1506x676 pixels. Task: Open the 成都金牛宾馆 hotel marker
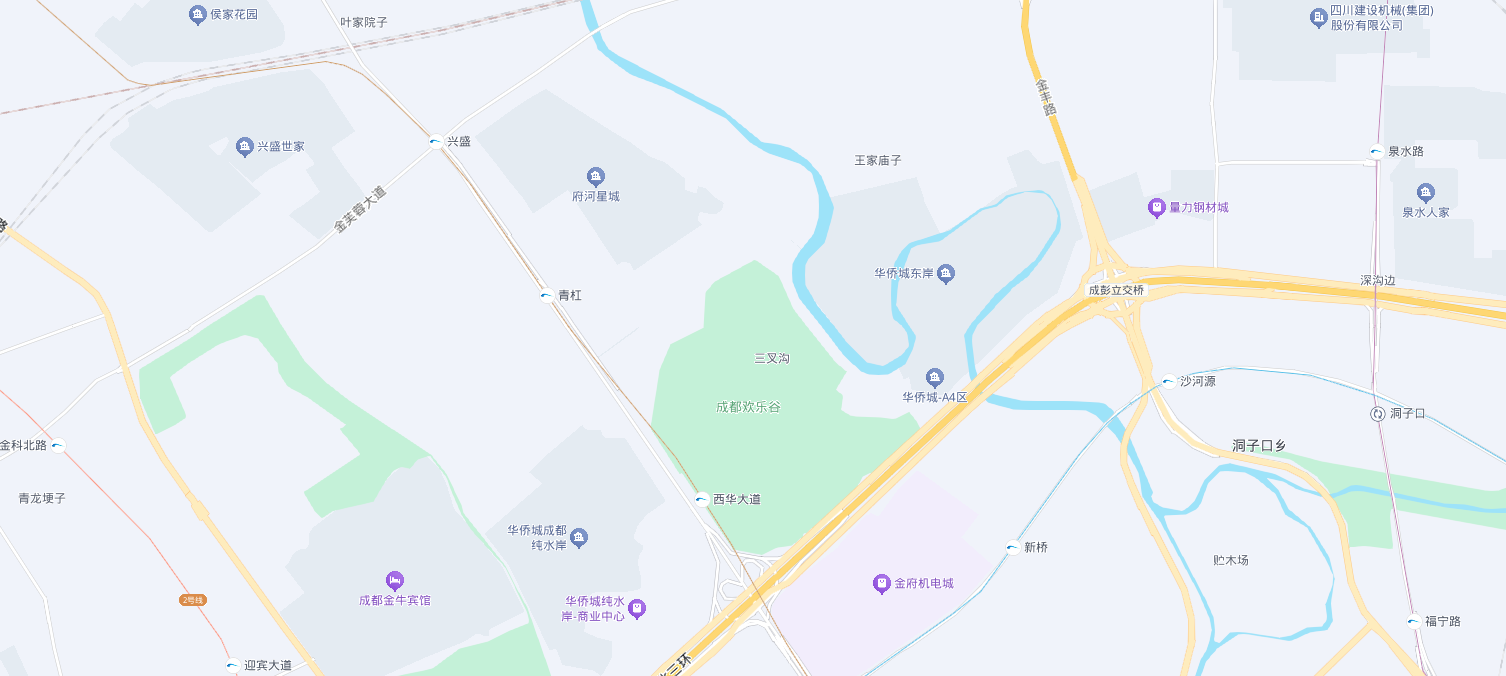coord(395,581)
